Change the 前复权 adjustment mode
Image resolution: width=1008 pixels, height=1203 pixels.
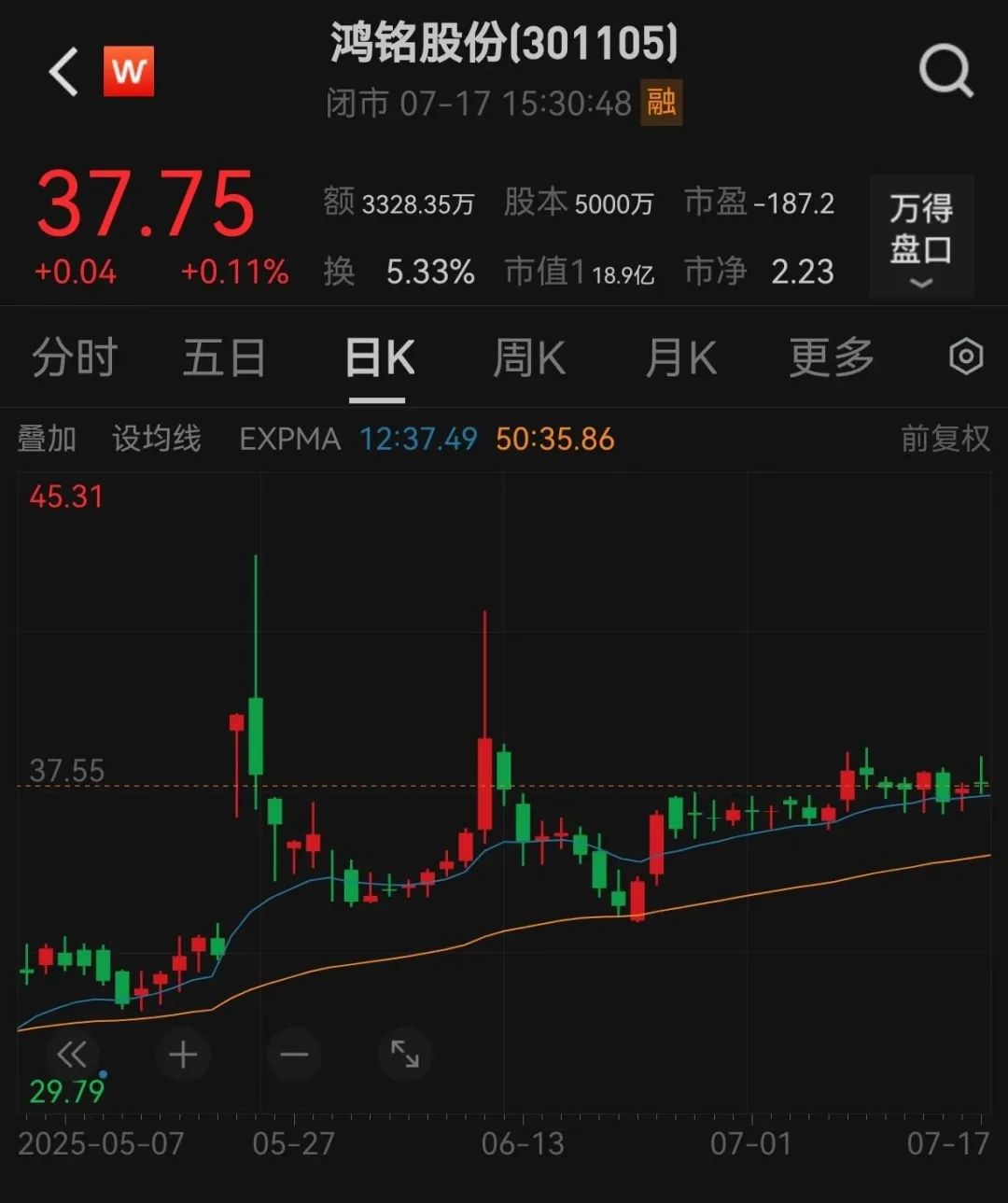[x=945, y=439]
